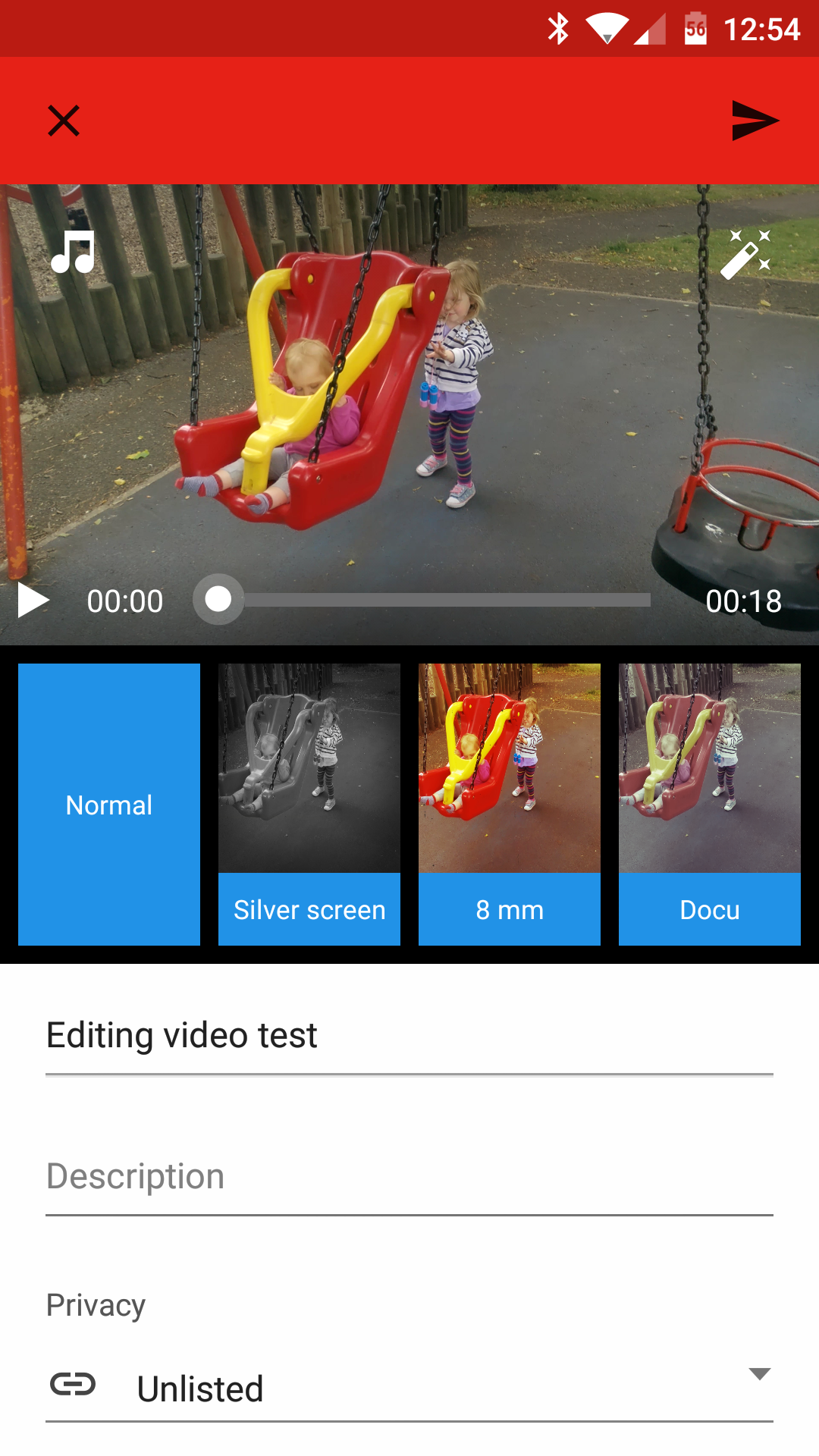Image resolution: width=819 pixels, height=1456 pixels.
Task: Select the Normal filter
Action: pos(109,805)
